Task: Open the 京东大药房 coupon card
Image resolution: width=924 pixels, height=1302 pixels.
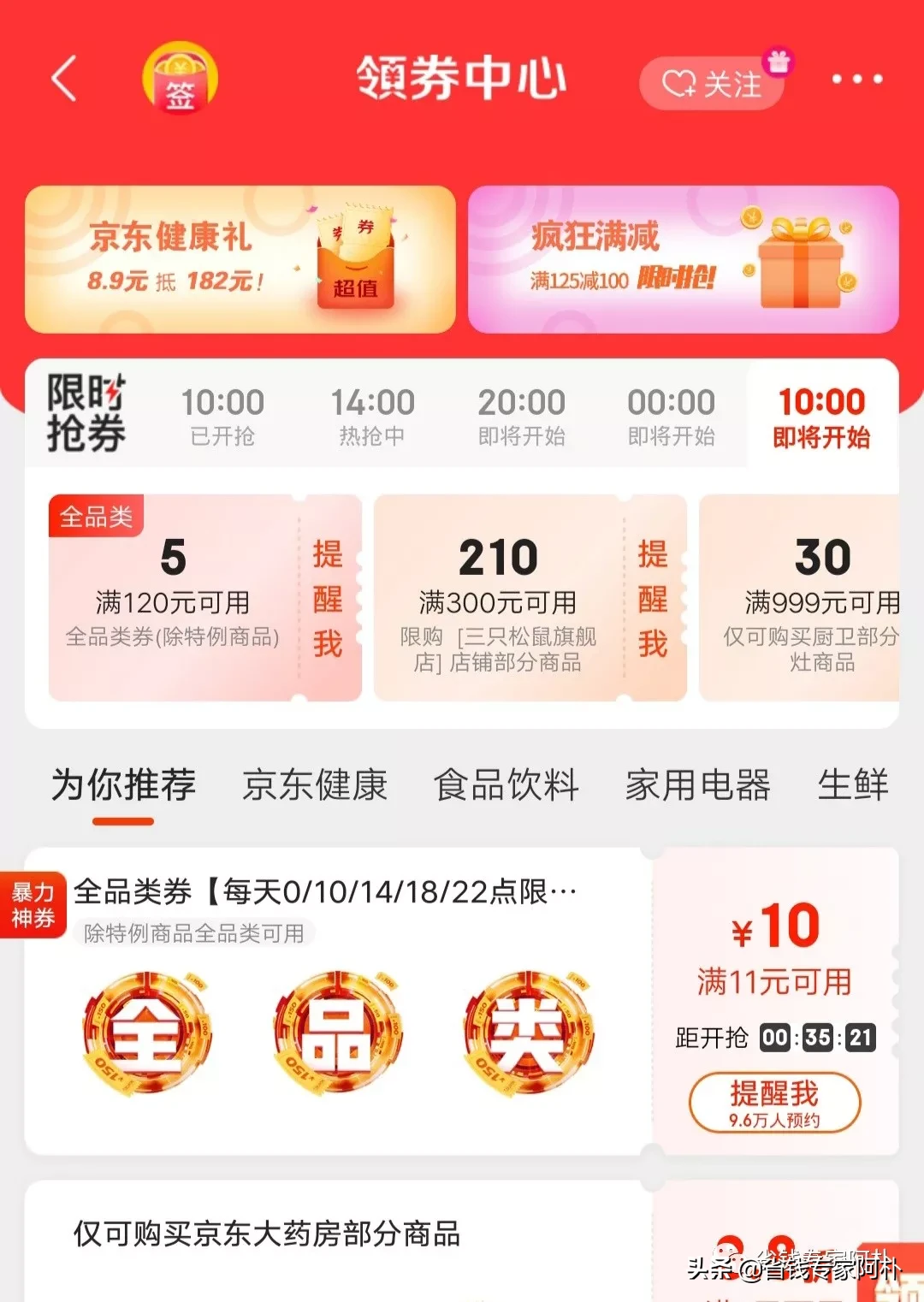Action: click(x=342, y=1240)
